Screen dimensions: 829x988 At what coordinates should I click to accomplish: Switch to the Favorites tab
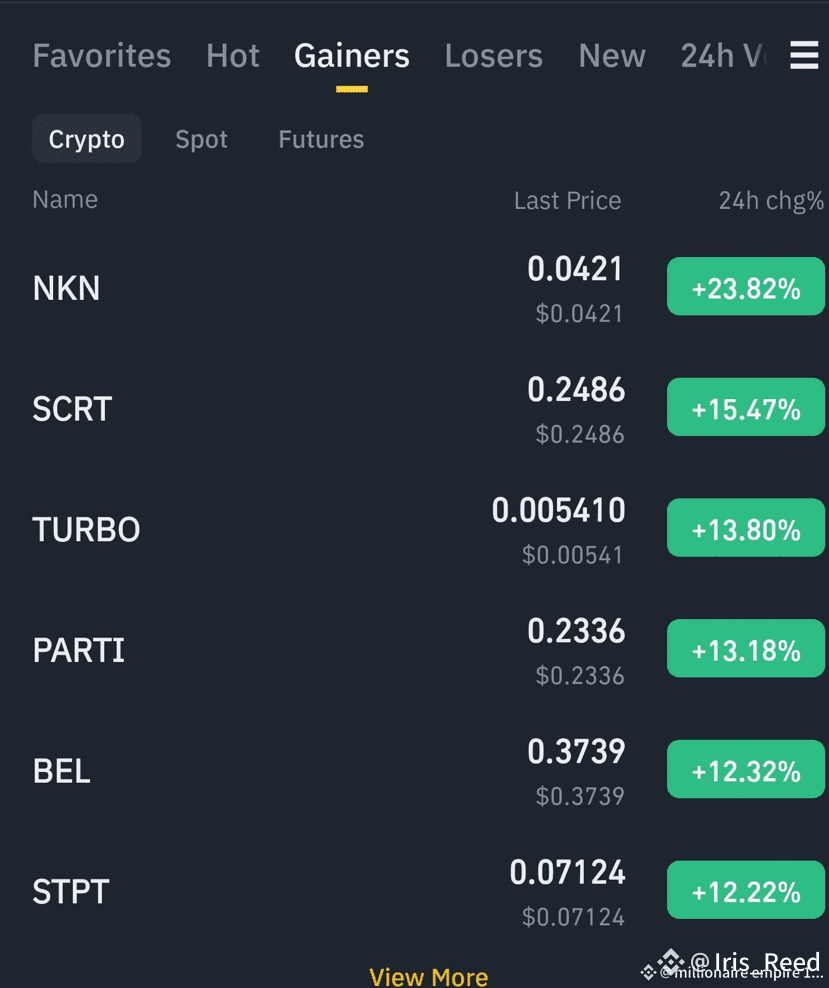(100, 56)
